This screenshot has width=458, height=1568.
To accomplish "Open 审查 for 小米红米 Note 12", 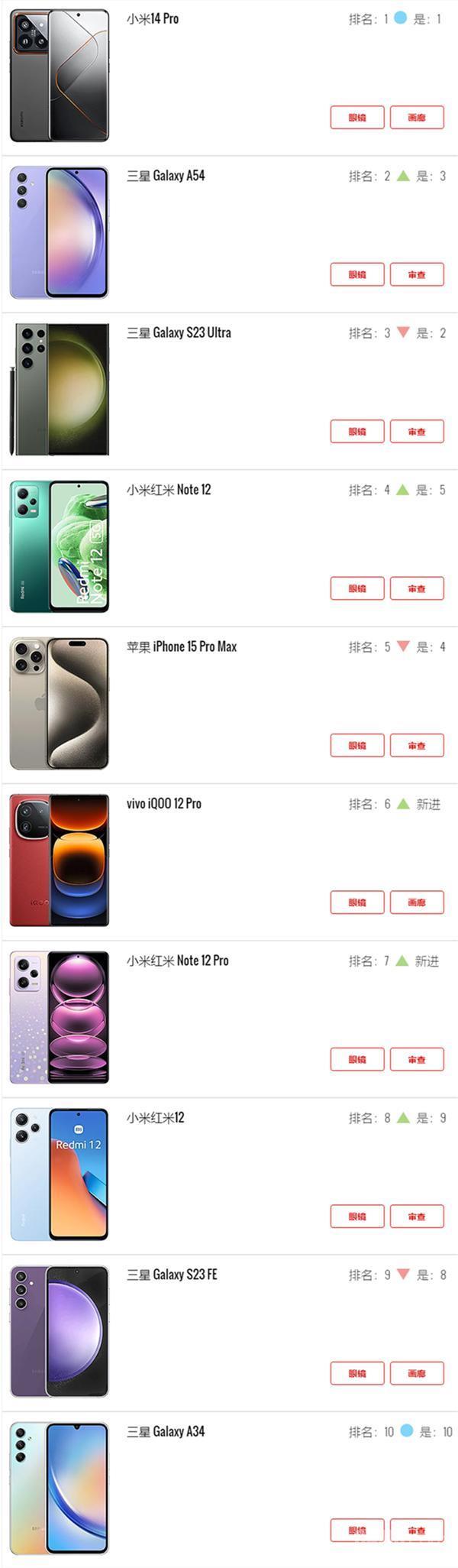I will pos(416,588).
